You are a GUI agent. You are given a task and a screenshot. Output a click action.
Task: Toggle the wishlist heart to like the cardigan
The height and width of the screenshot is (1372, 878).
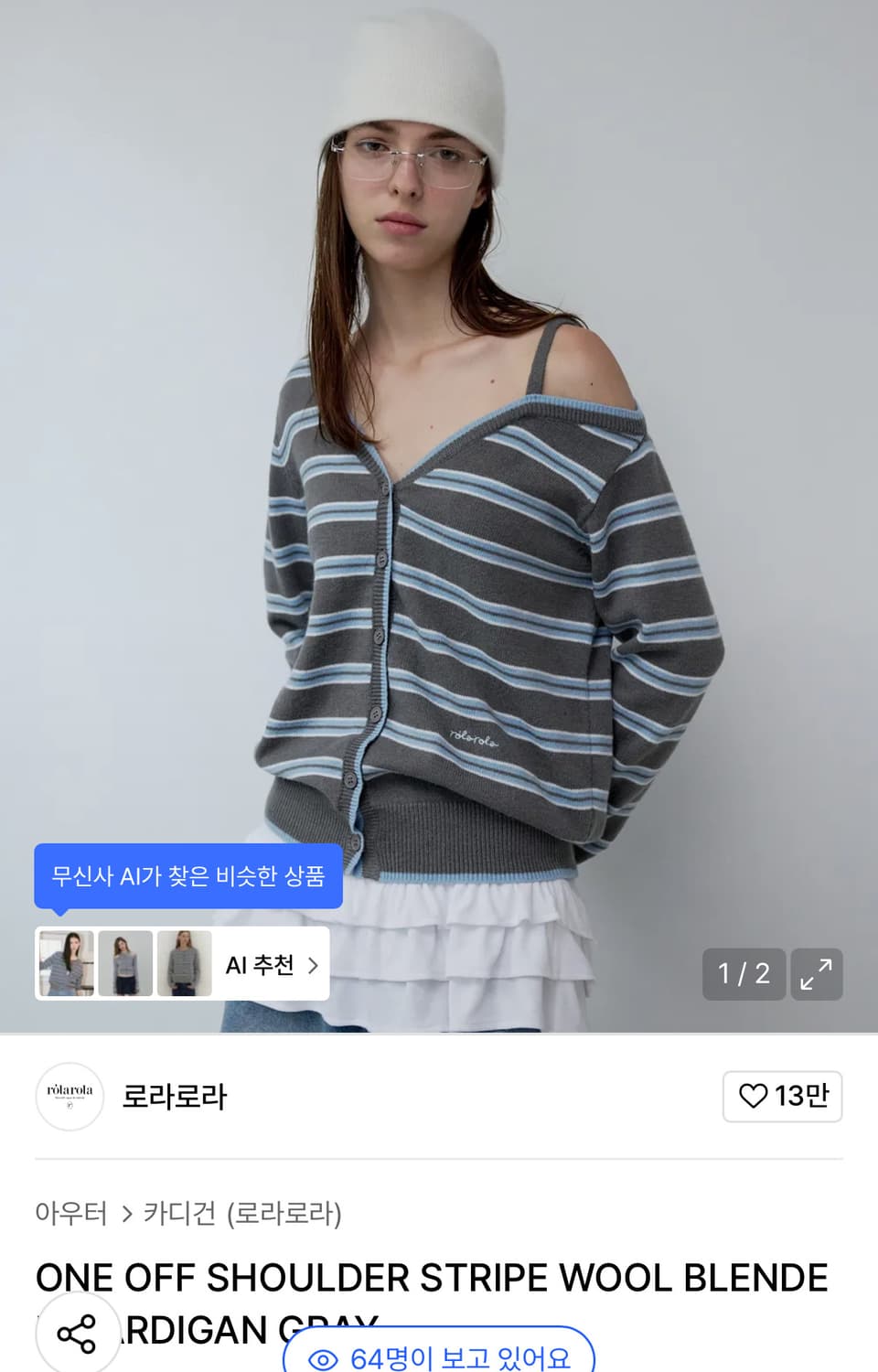[x=752, y=1096]
